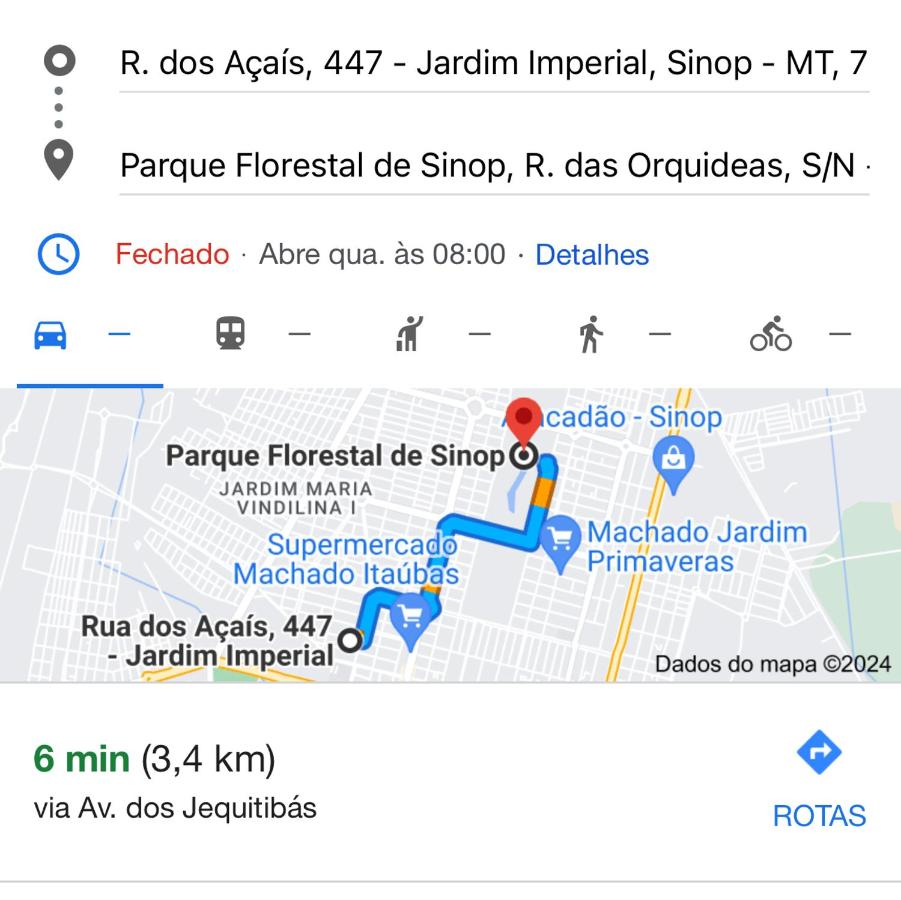Open the route map preview

(x=450, y=535)
